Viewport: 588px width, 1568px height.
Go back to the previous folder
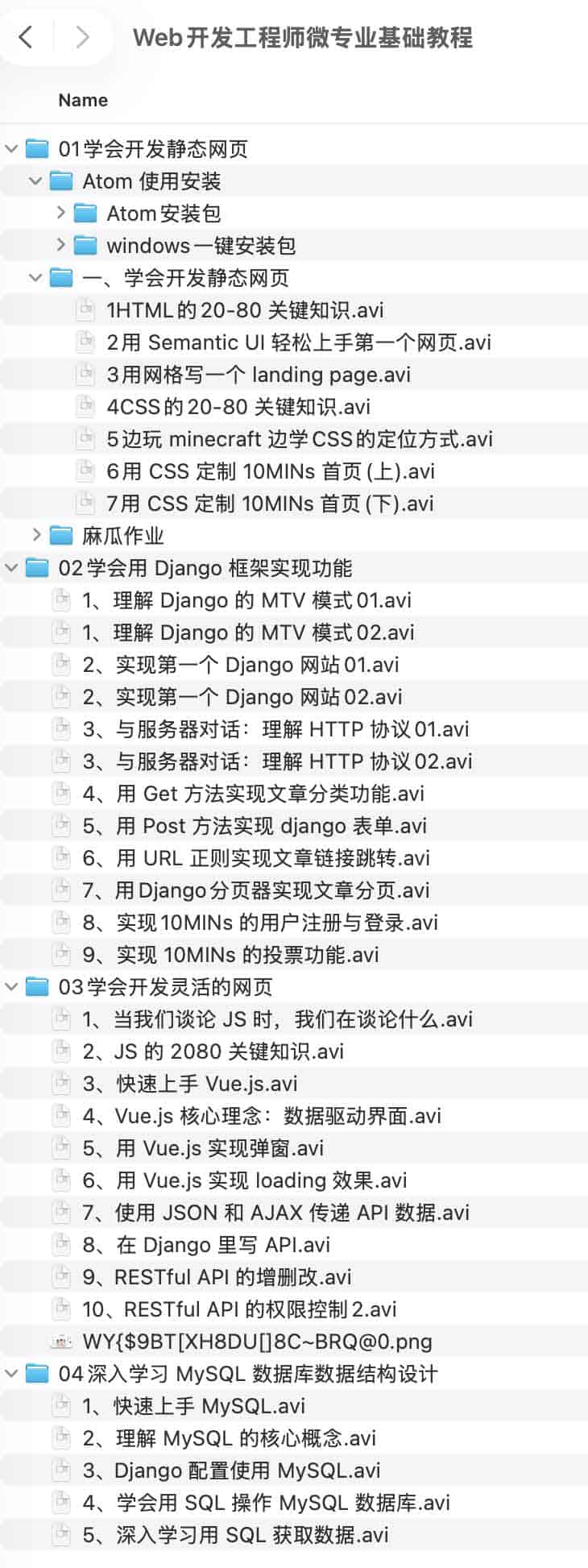26,36
